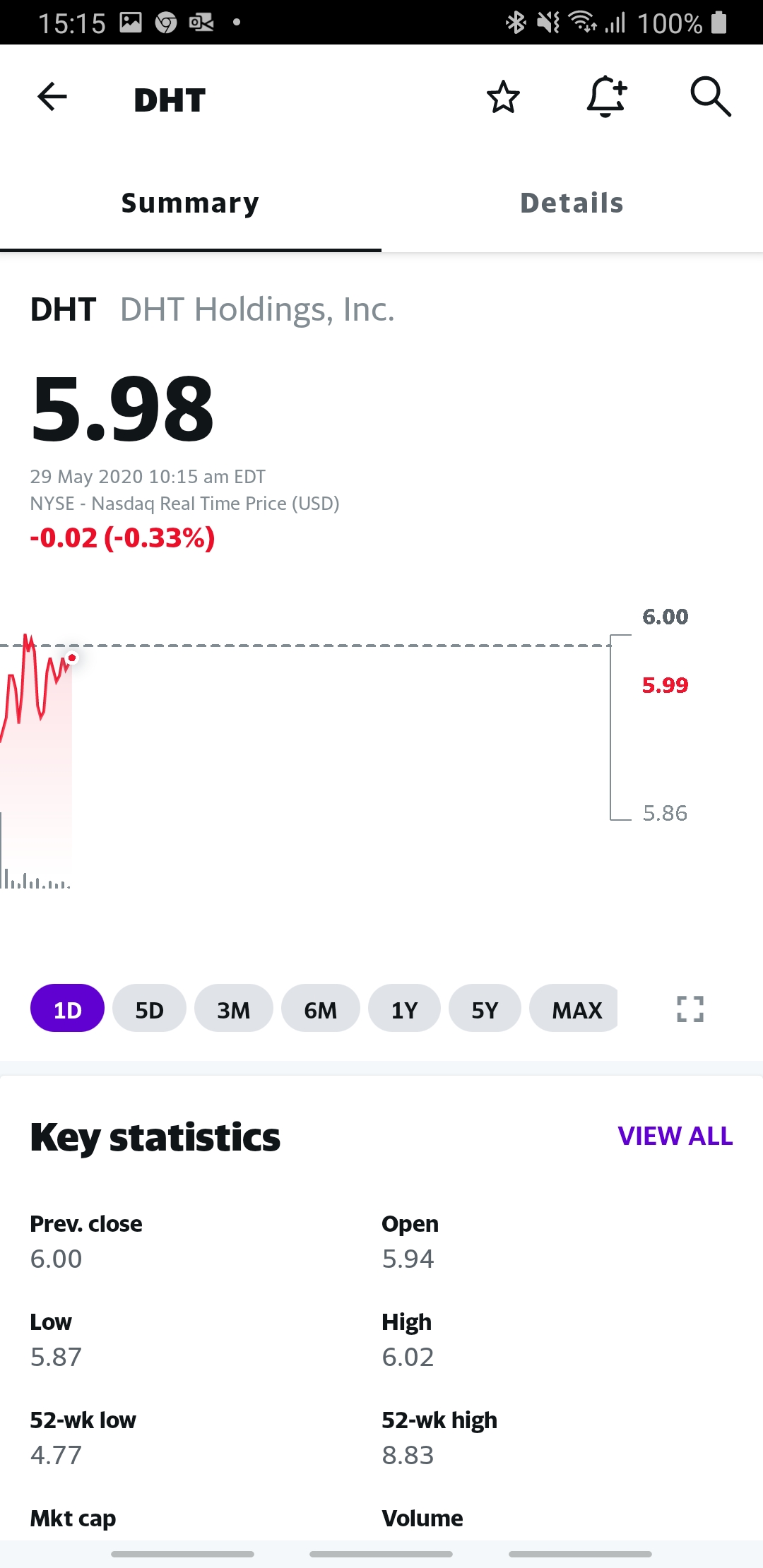This screenshot has width=763, height=1568.
Task: Show MAX chart history
Action: pos(575,1009)
